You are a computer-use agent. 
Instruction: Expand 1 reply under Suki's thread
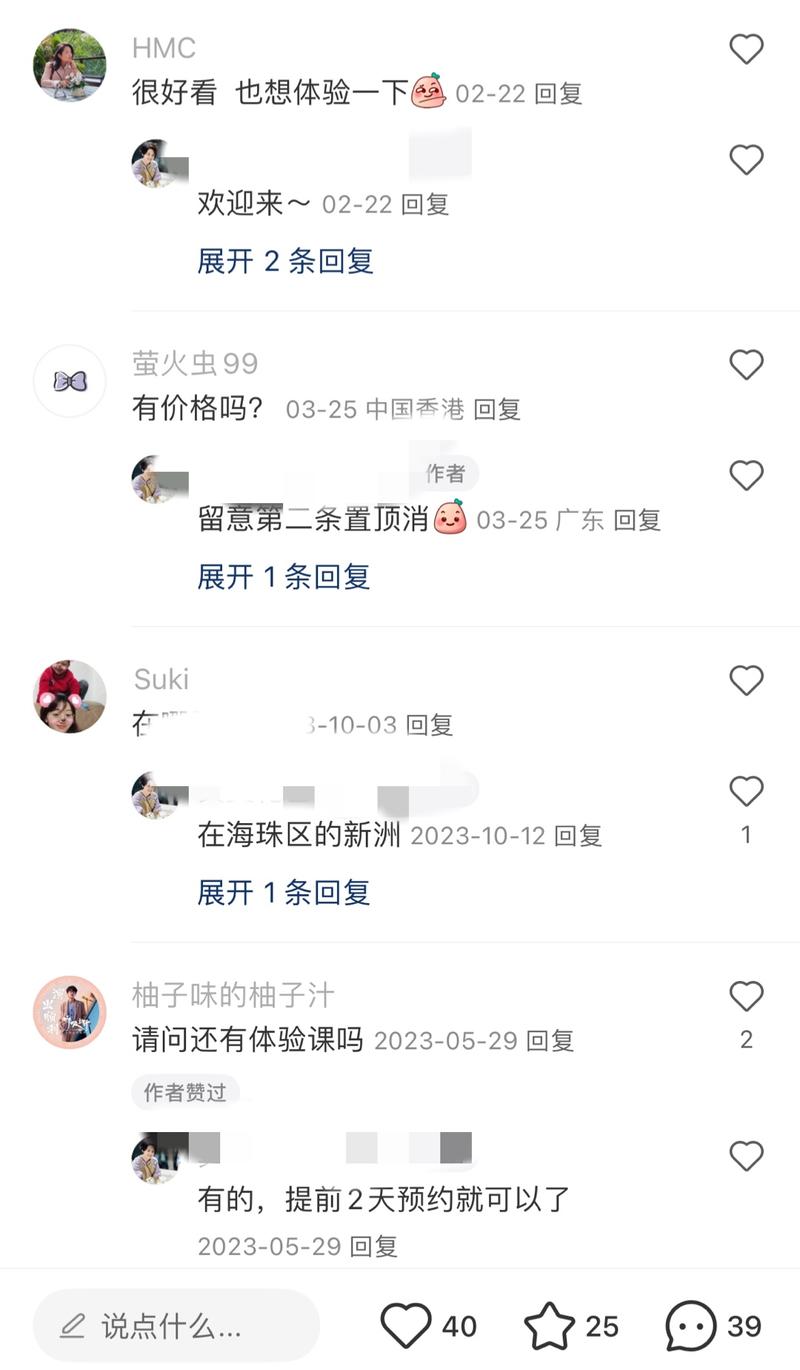[x=283, y=892]
